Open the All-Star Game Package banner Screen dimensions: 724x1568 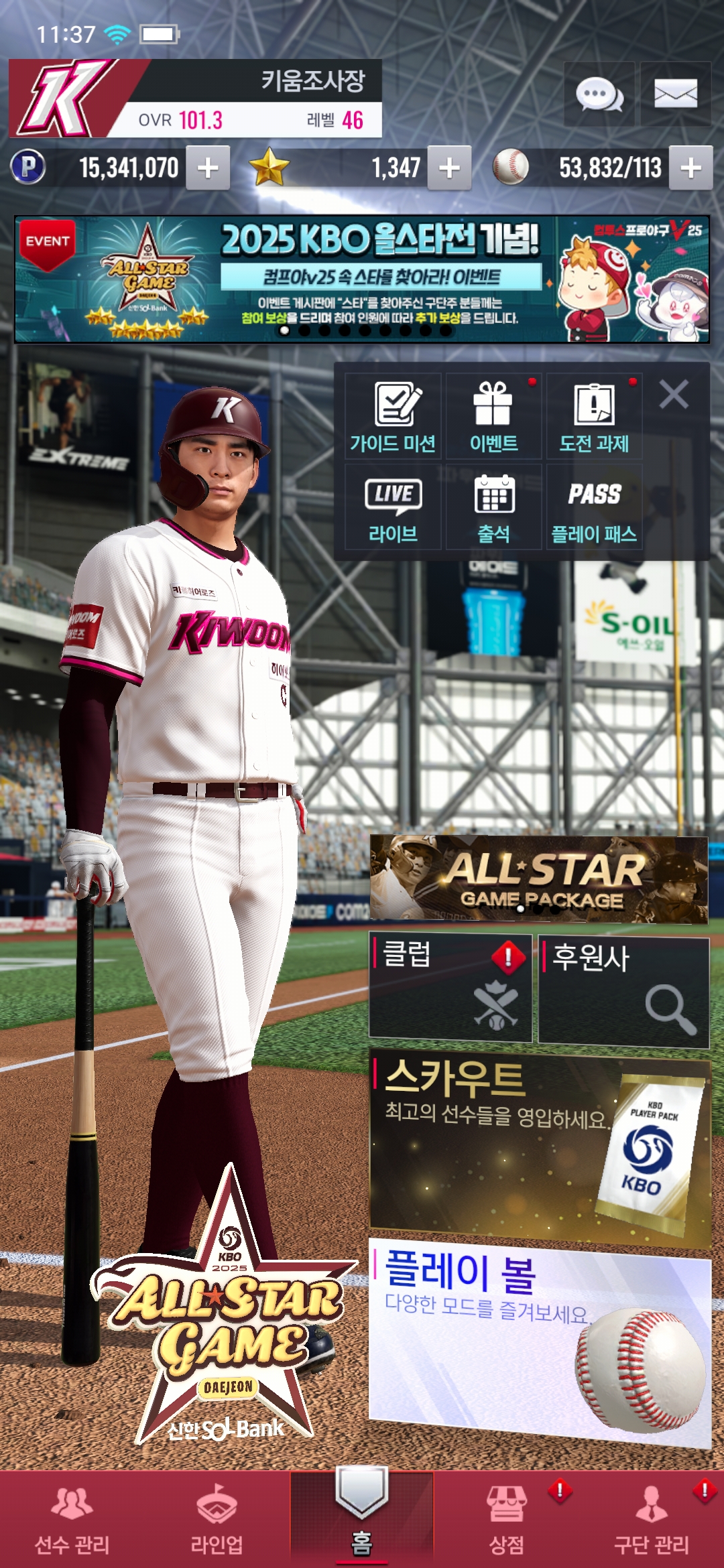539,879
